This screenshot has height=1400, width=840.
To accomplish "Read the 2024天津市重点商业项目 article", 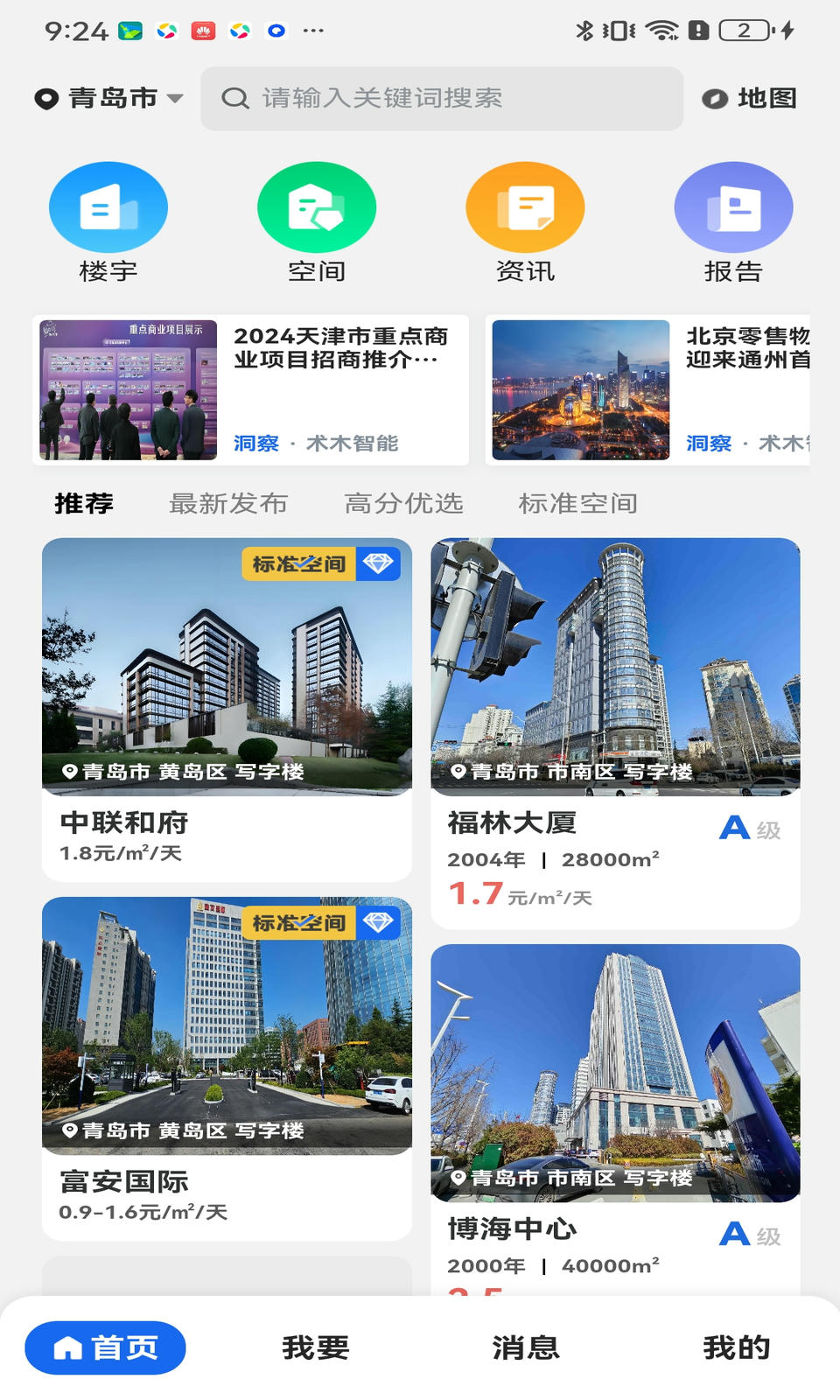I will 251,389.
